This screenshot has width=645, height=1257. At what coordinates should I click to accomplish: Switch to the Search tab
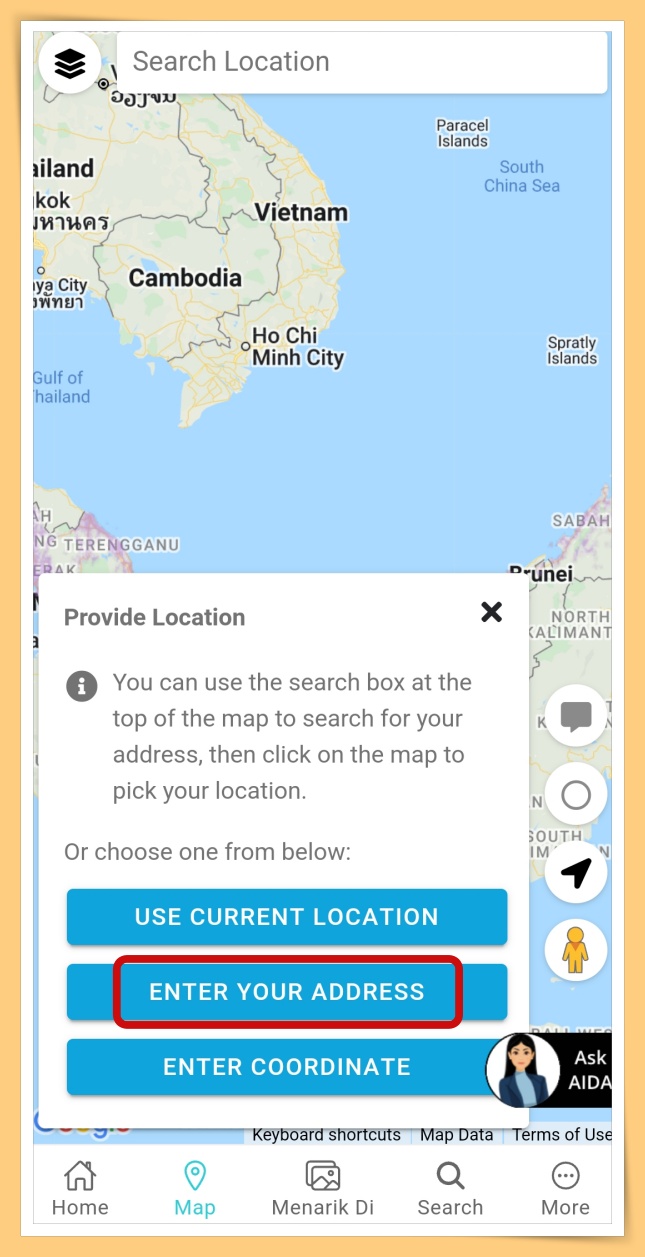click(450, 1189)
